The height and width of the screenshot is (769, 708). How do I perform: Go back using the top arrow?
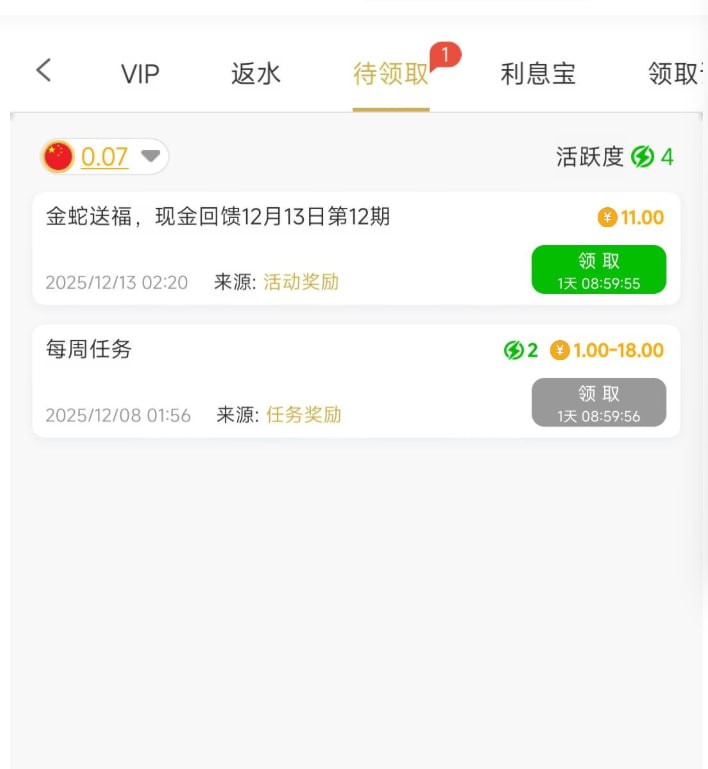43,70
